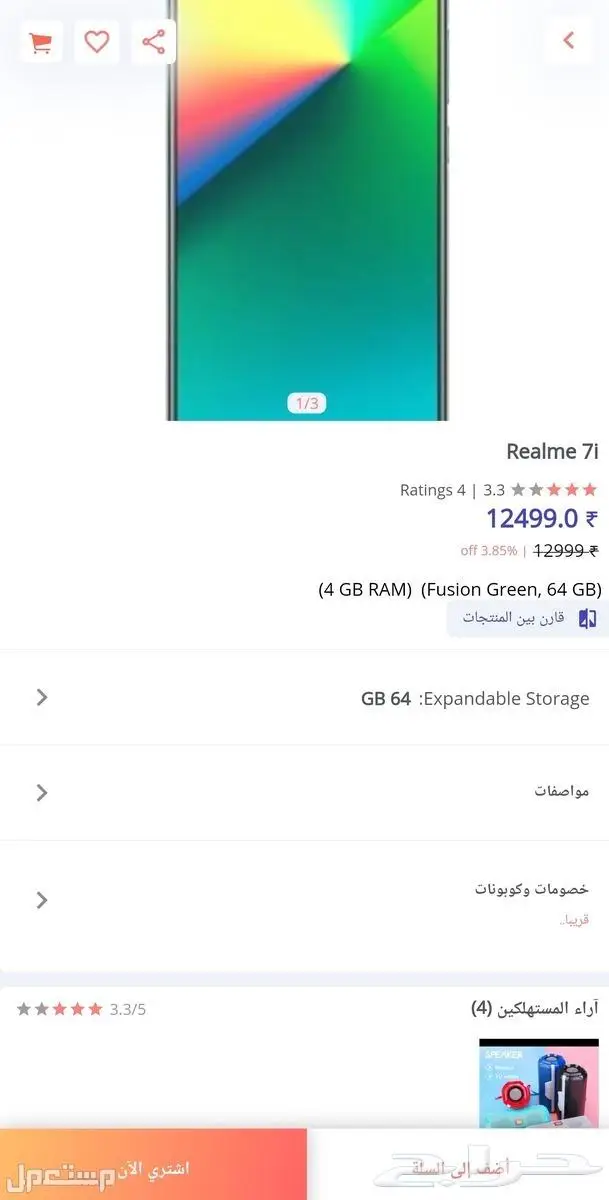Go back using the top arrow
The height and width of the screenshot is (1200, 609).
click(569, 41)
